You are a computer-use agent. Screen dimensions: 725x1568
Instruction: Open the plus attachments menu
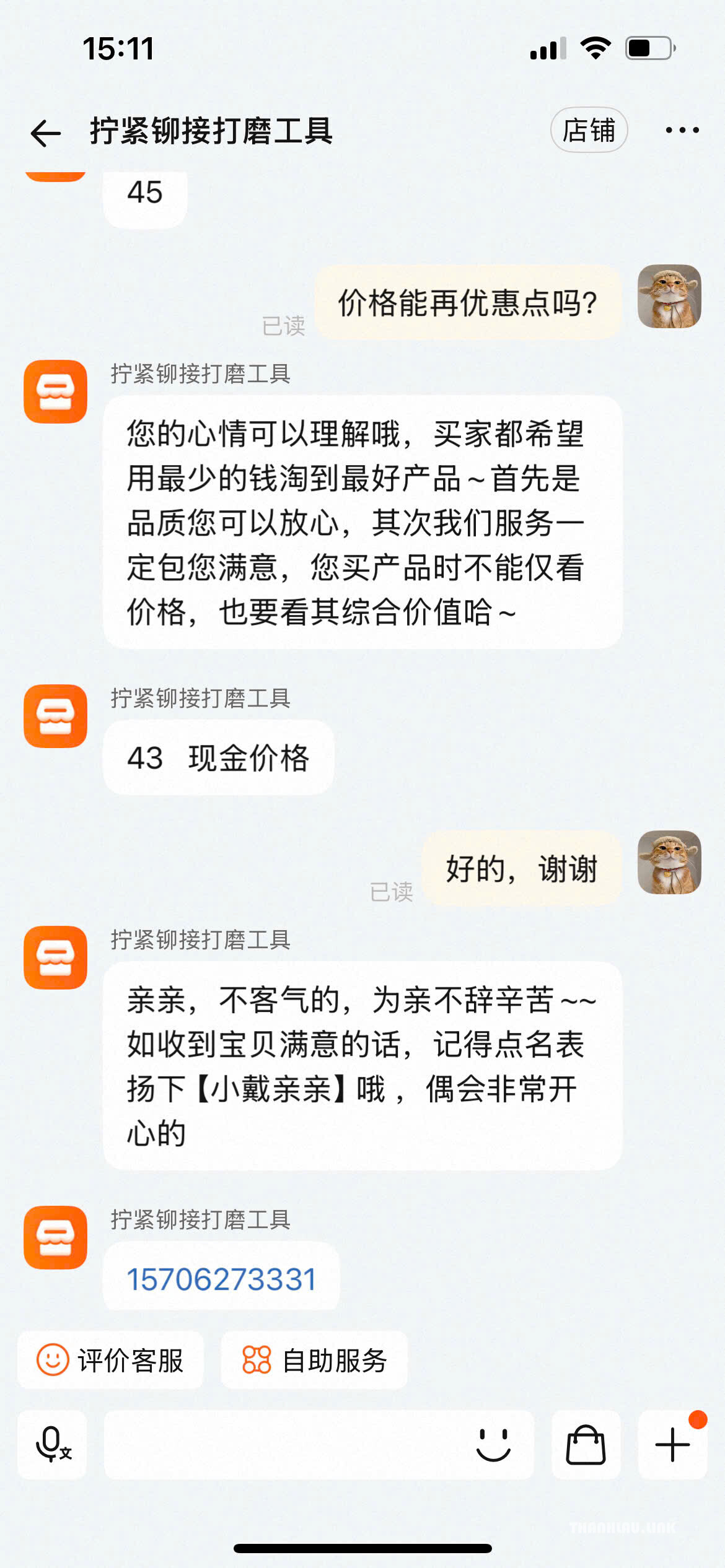672,1445
